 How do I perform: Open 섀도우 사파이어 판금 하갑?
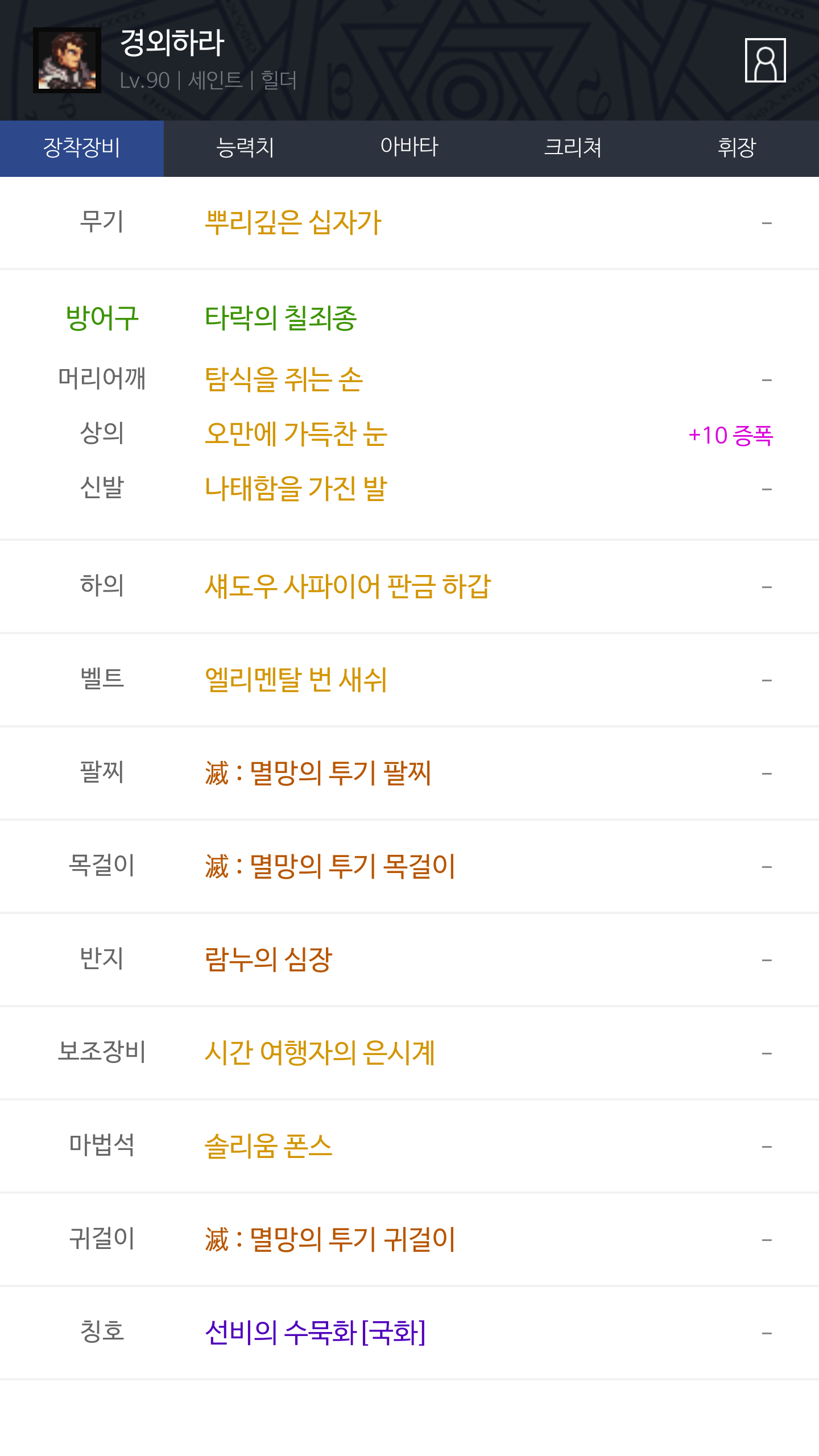tap(348, 586)
